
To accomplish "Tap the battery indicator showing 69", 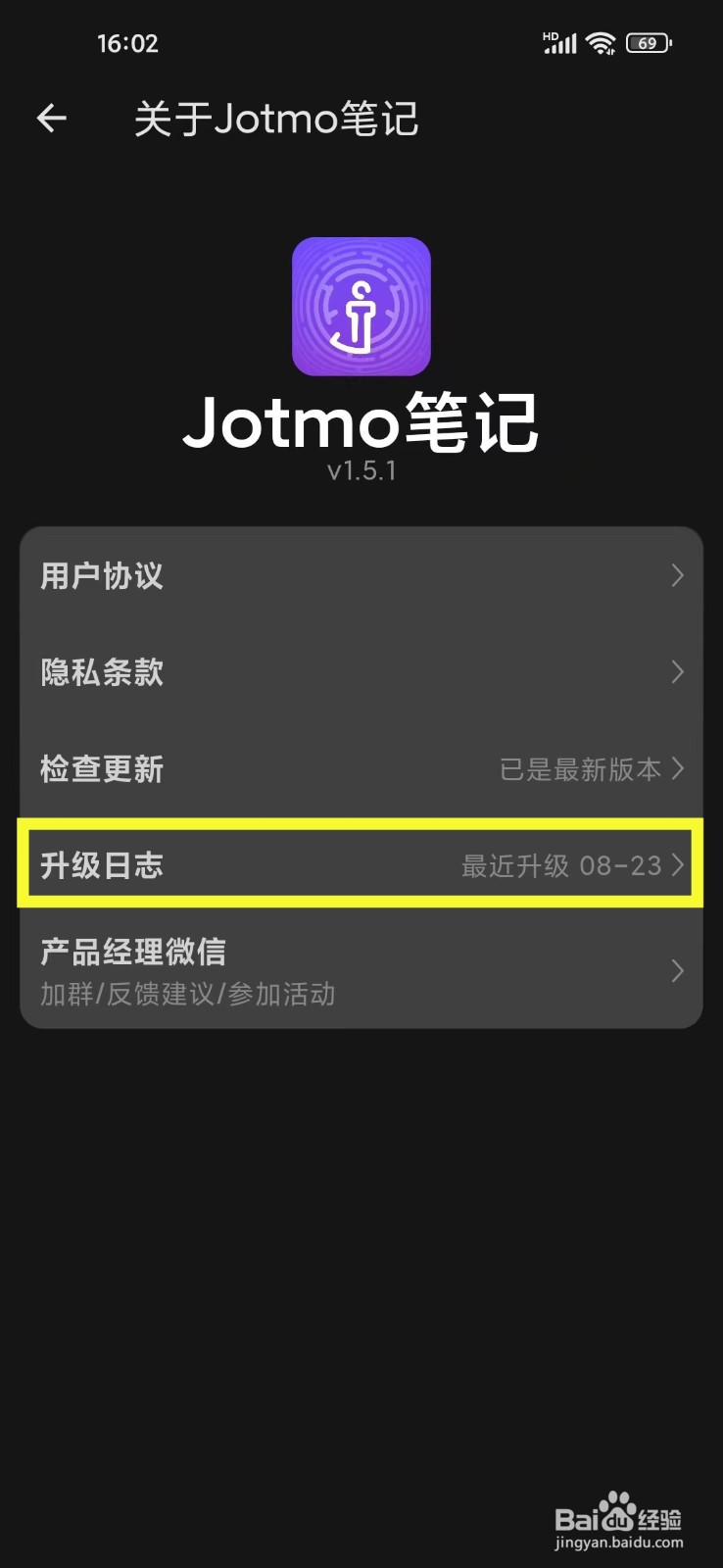I will (648, 42).
